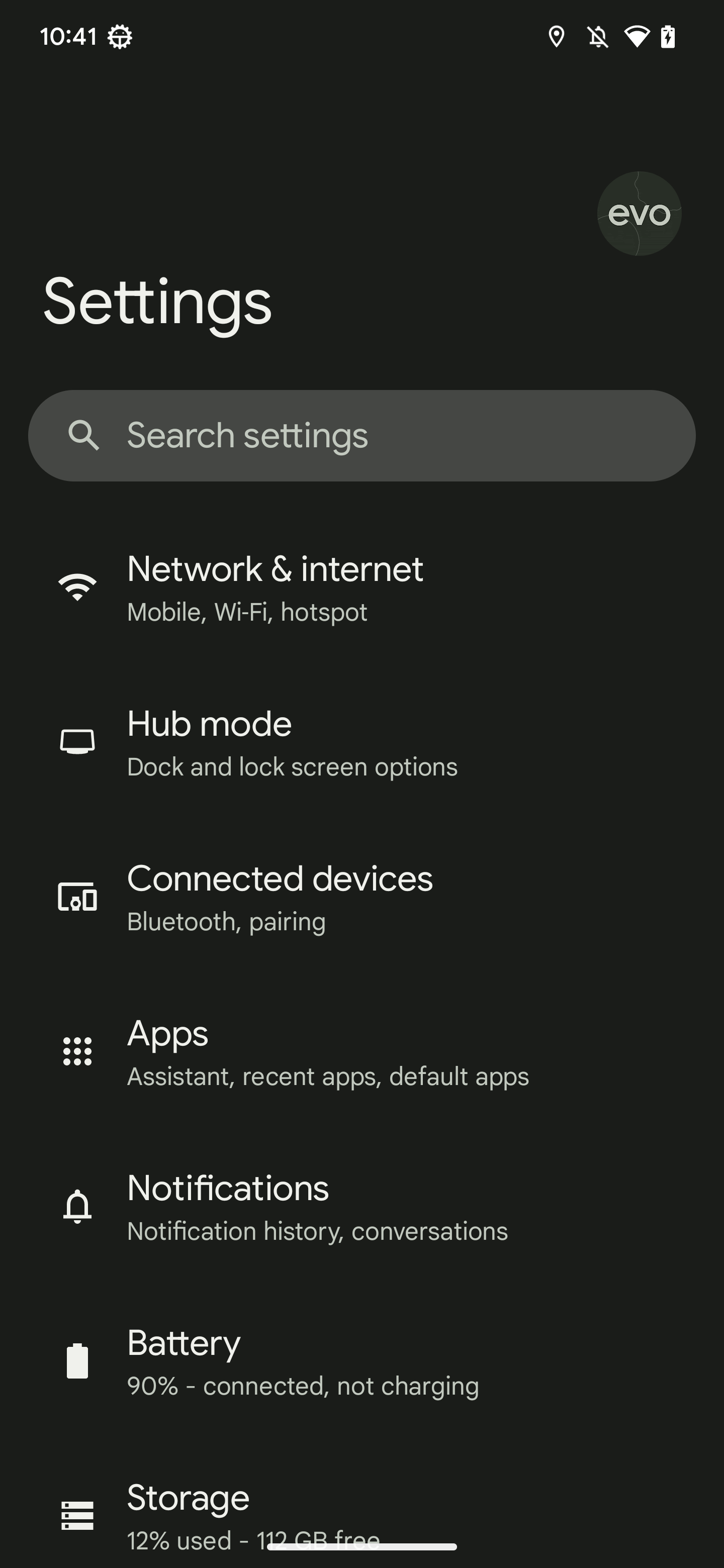
Task: Click the Hub mode dock icon
Action: (77, 741)
